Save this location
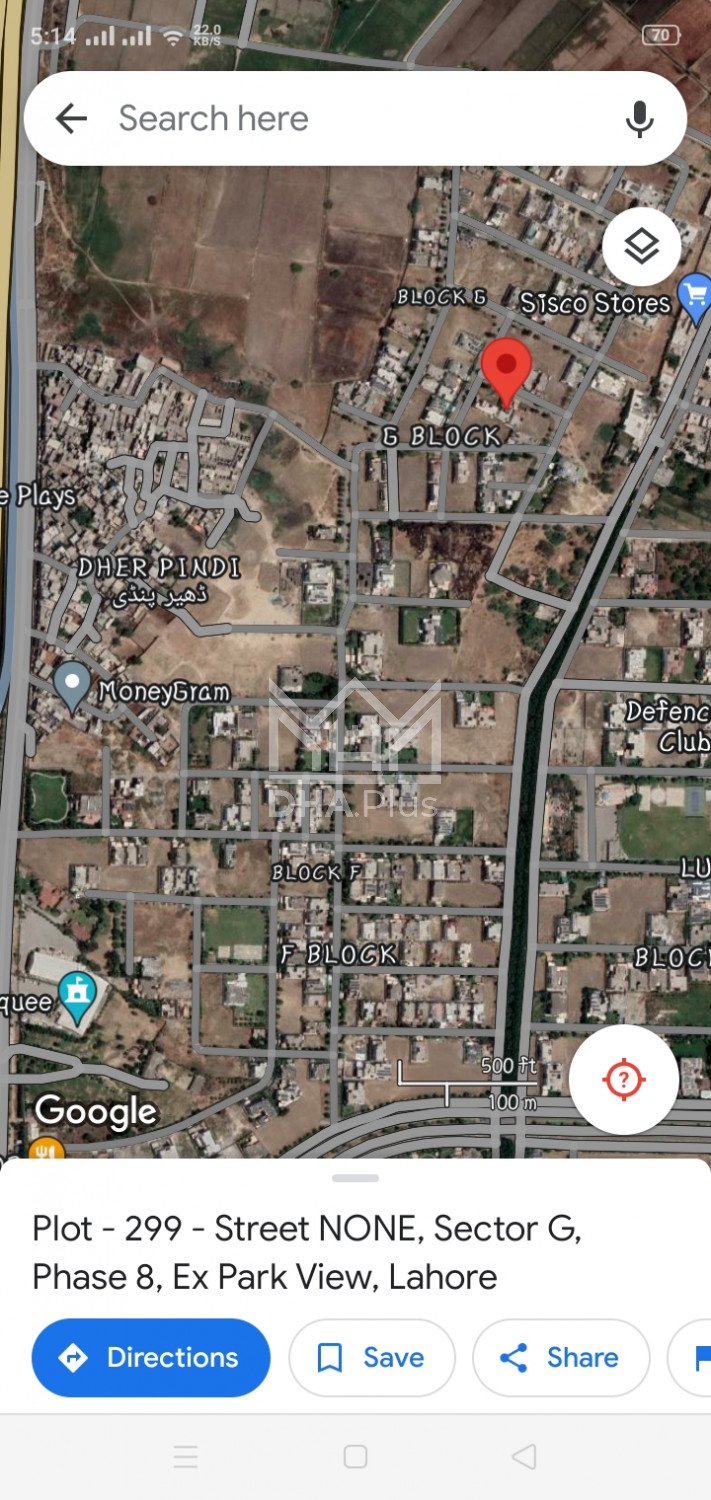The width and height of the screenshot is (711, 1500). coord(371,1357)
